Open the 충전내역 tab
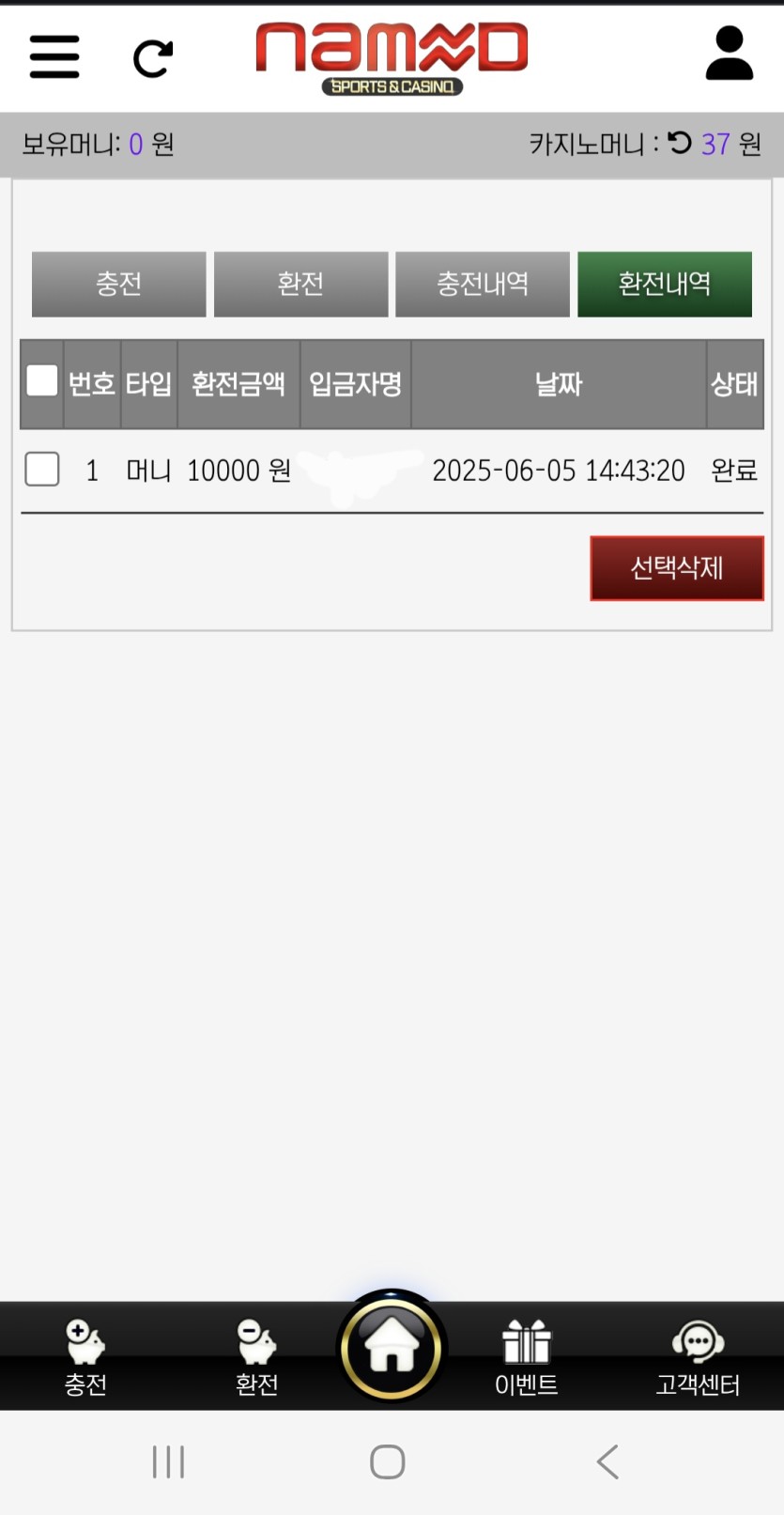This screenshot has width=784, height=1515. tap(483, 284)
